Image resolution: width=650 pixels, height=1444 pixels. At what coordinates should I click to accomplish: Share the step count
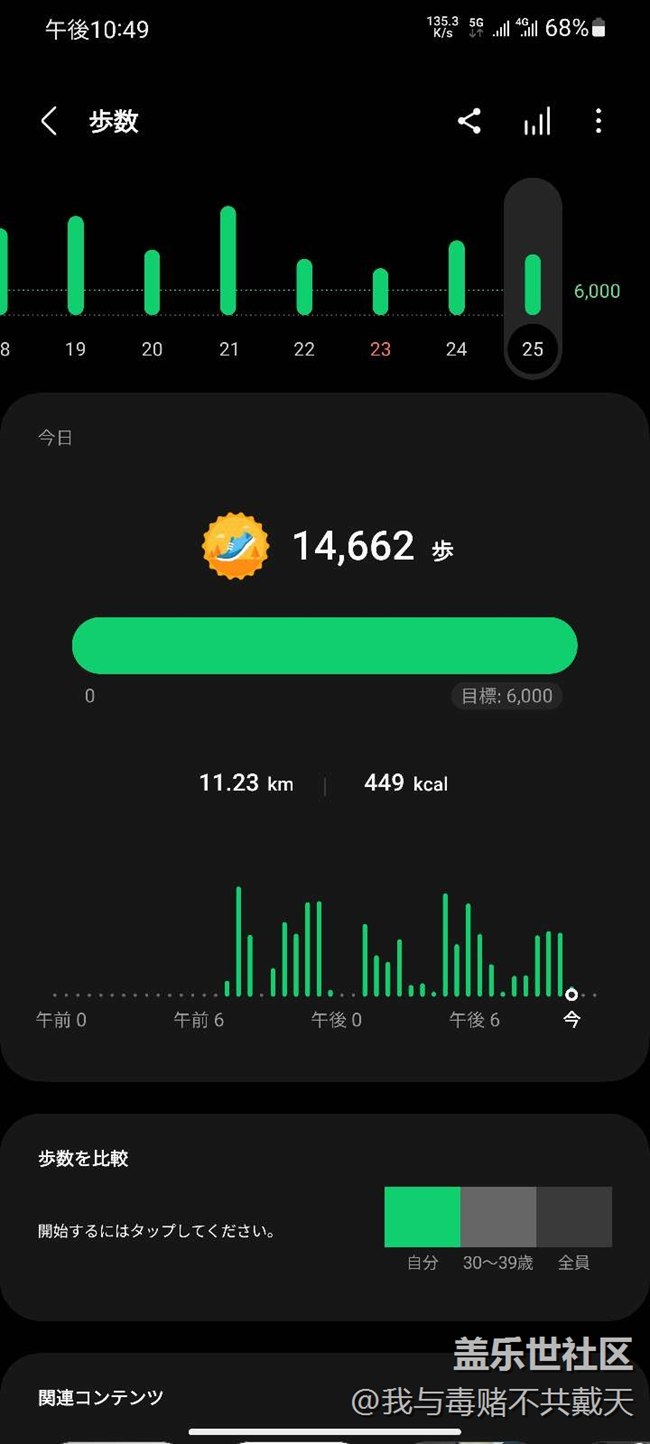click(x=469, y=121)
